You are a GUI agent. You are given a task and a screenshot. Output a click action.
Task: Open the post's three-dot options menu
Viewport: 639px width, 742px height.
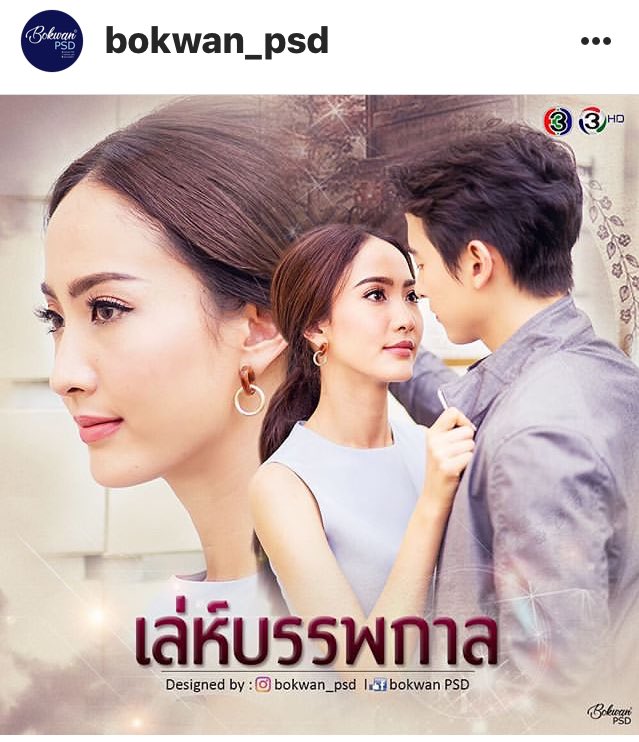[595, 41]
